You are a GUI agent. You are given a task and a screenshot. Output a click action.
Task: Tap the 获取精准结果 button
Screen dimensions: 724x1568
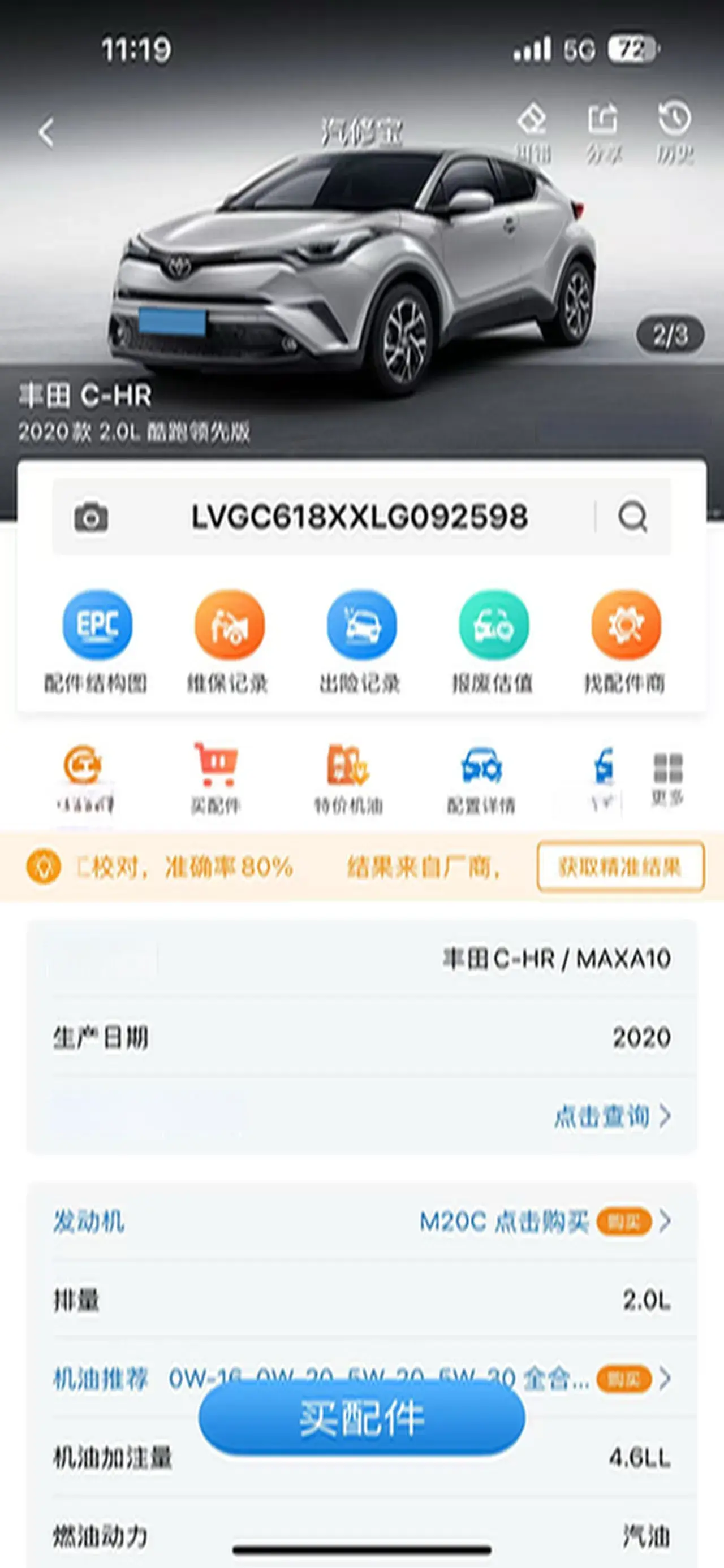[x=620, y=866]
